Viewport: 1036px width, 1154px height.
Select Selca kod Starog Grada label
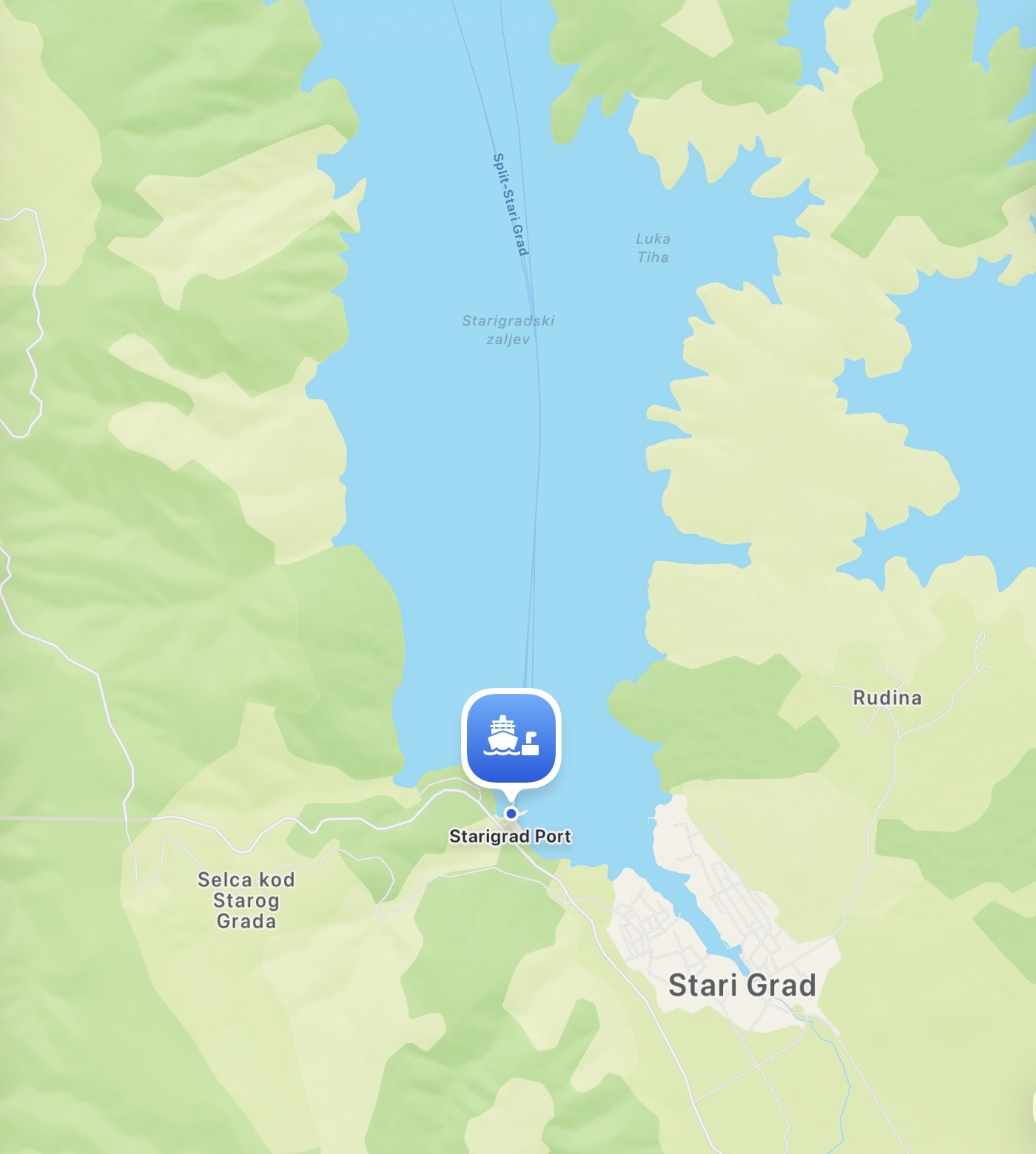pyautogui.click(x=246, y=900)
